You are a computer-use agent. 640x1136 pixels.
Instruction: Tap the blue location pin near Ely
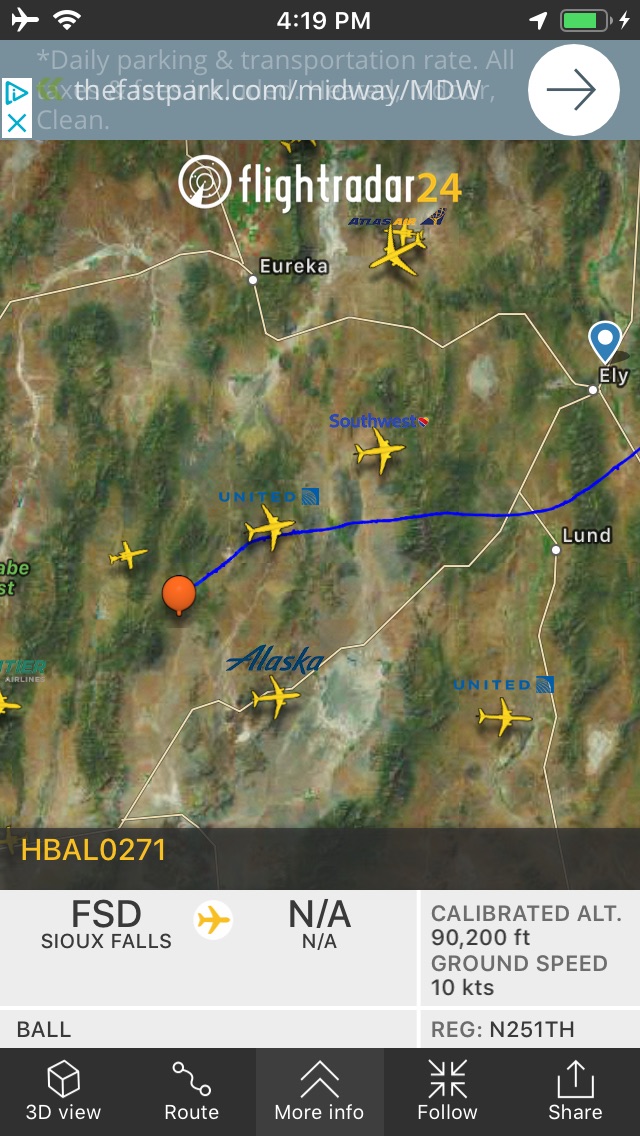click(604, 342)
